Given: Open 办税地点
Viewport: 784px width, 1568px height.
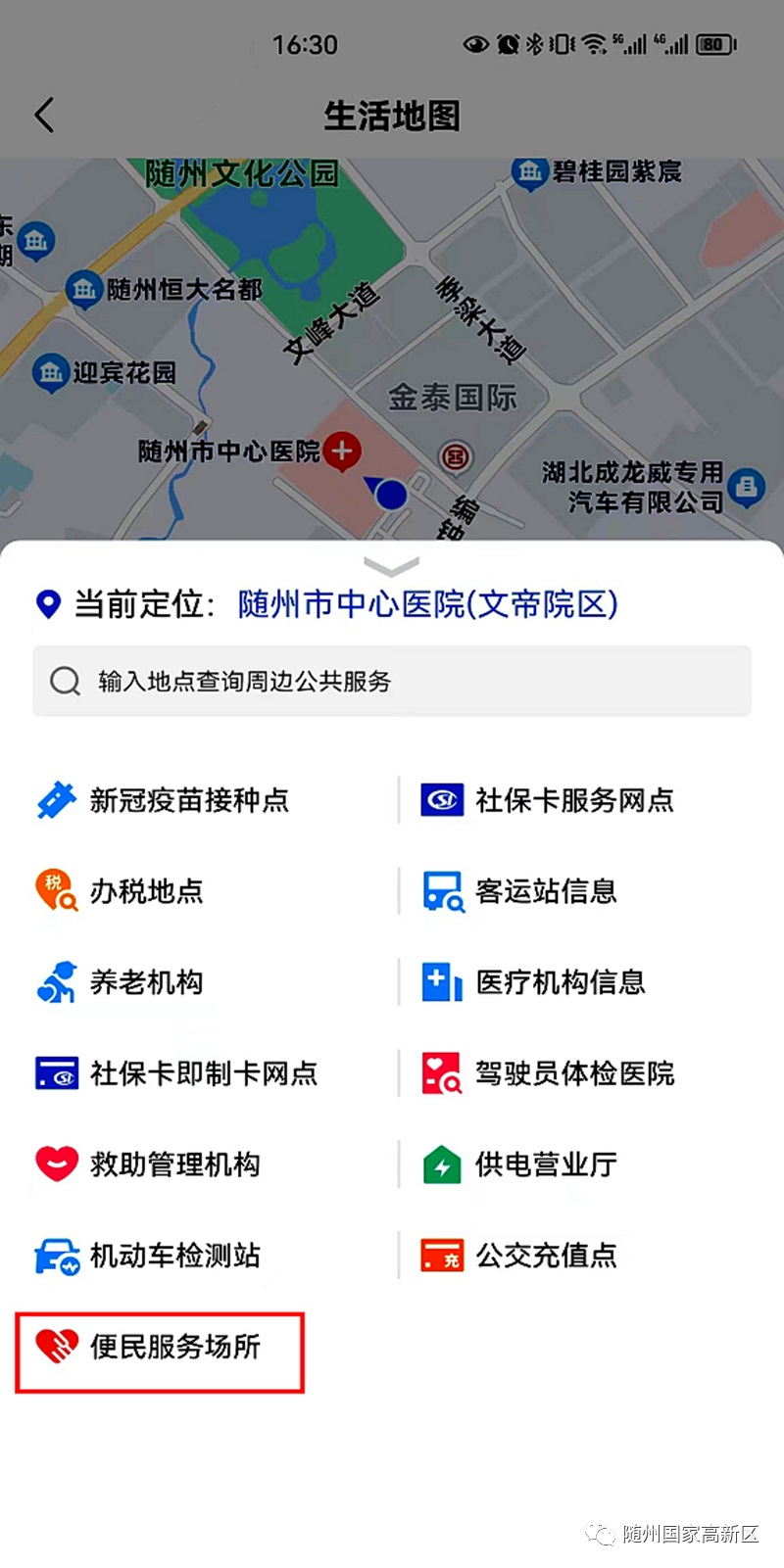Looking at the screenshot, I should (120, 890).
